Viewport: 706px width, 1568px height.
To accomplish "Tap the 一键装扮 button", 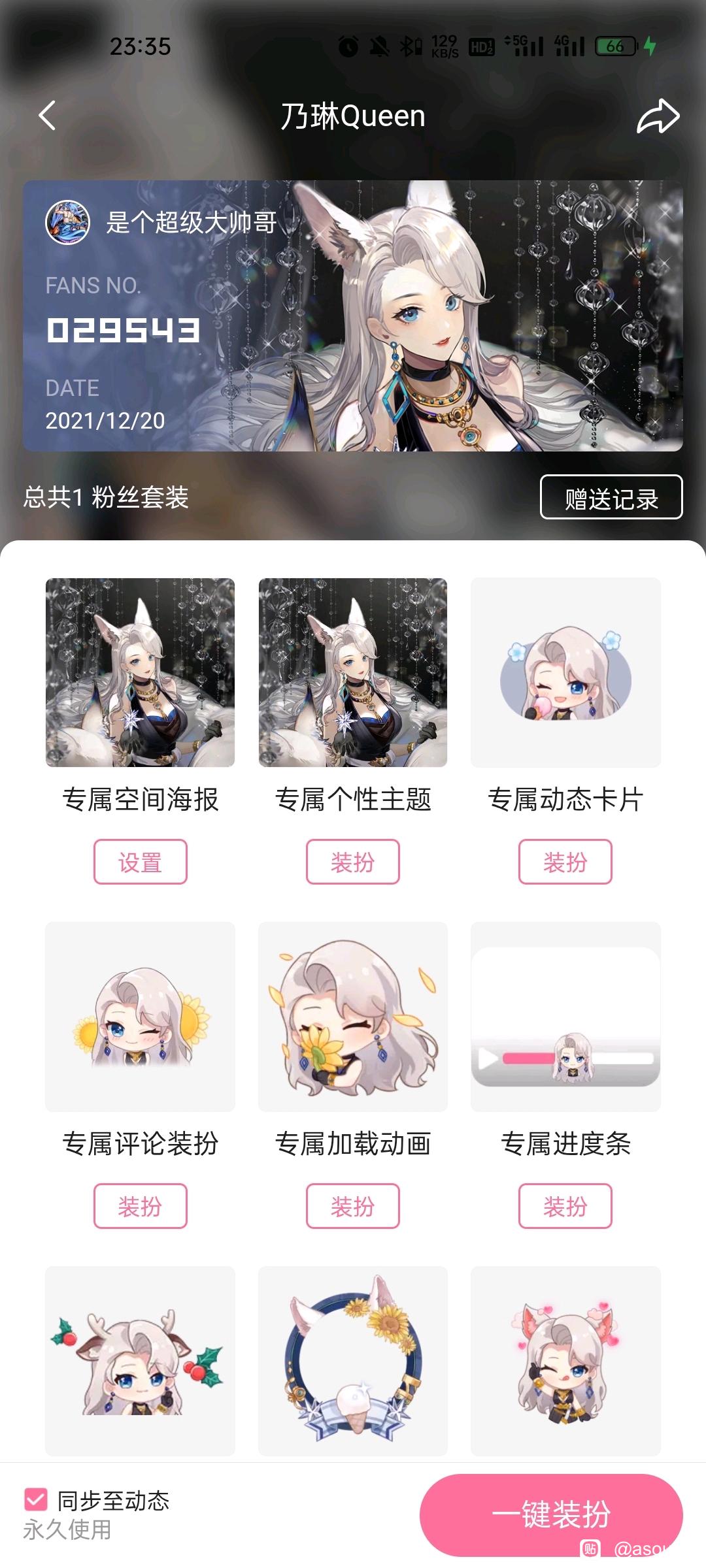I will [x=550, y=1514].
